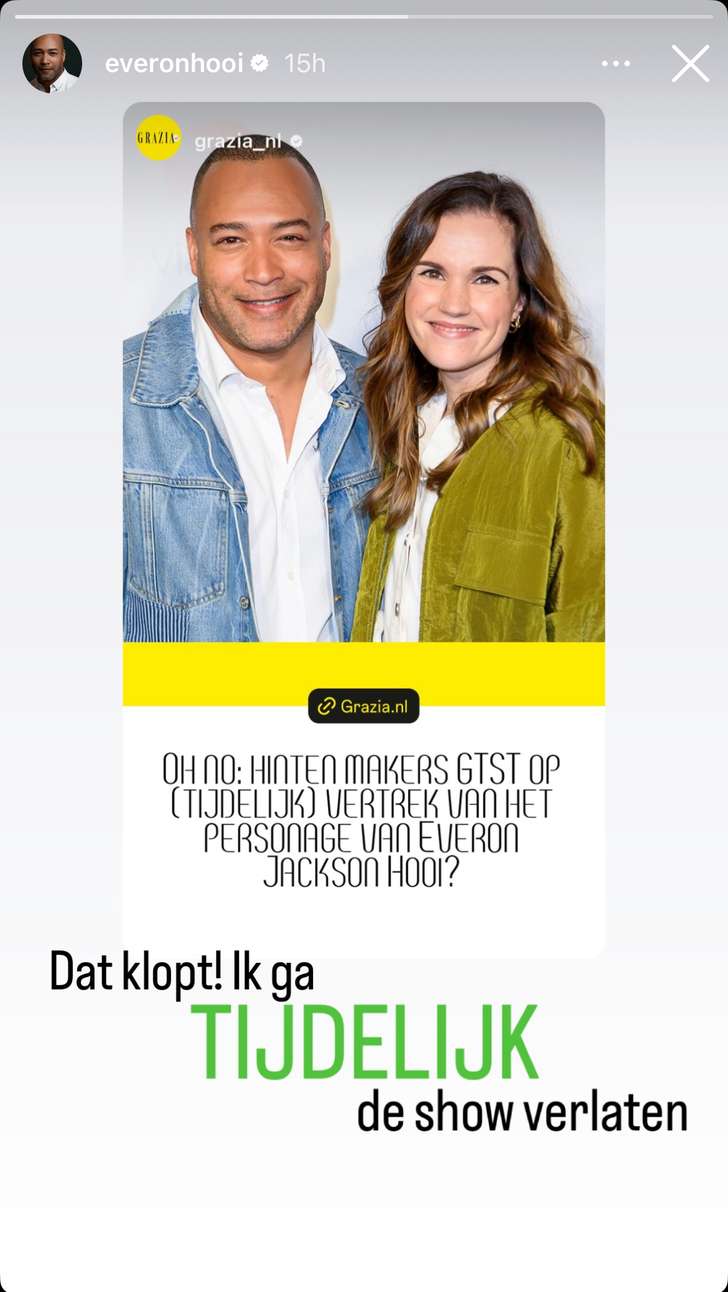
Task: Open the story options menu
Action: tap(616, 64)
